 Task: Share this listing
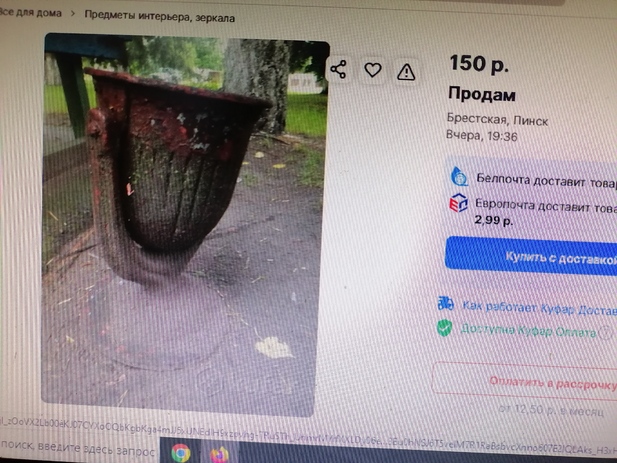[339, 70]
